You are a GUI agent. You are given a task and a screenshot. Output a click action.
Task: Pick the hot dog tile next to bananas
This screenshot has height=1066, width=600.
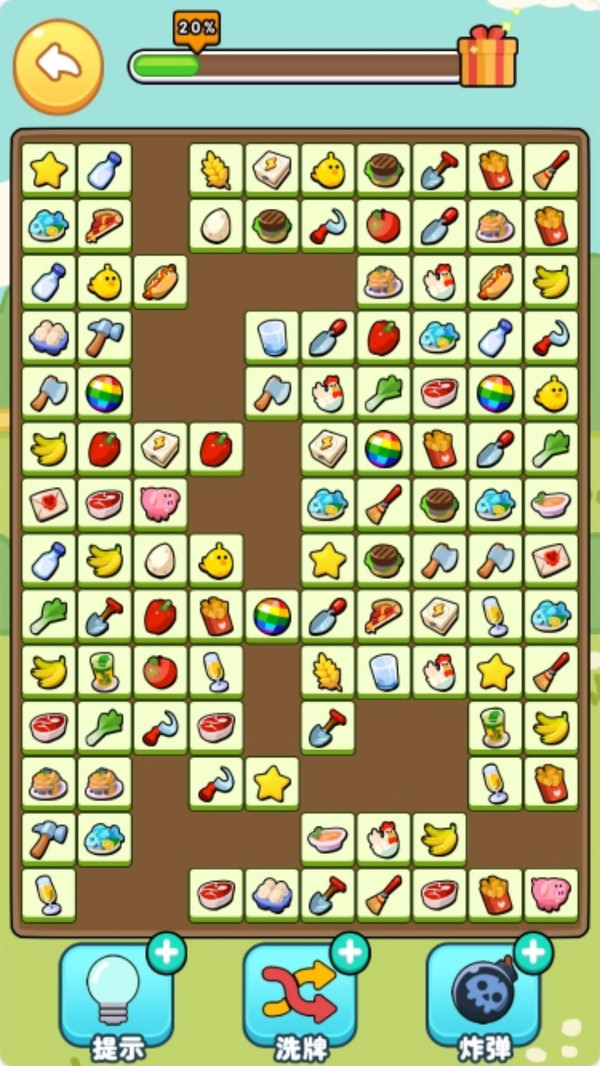coord(495,282)
